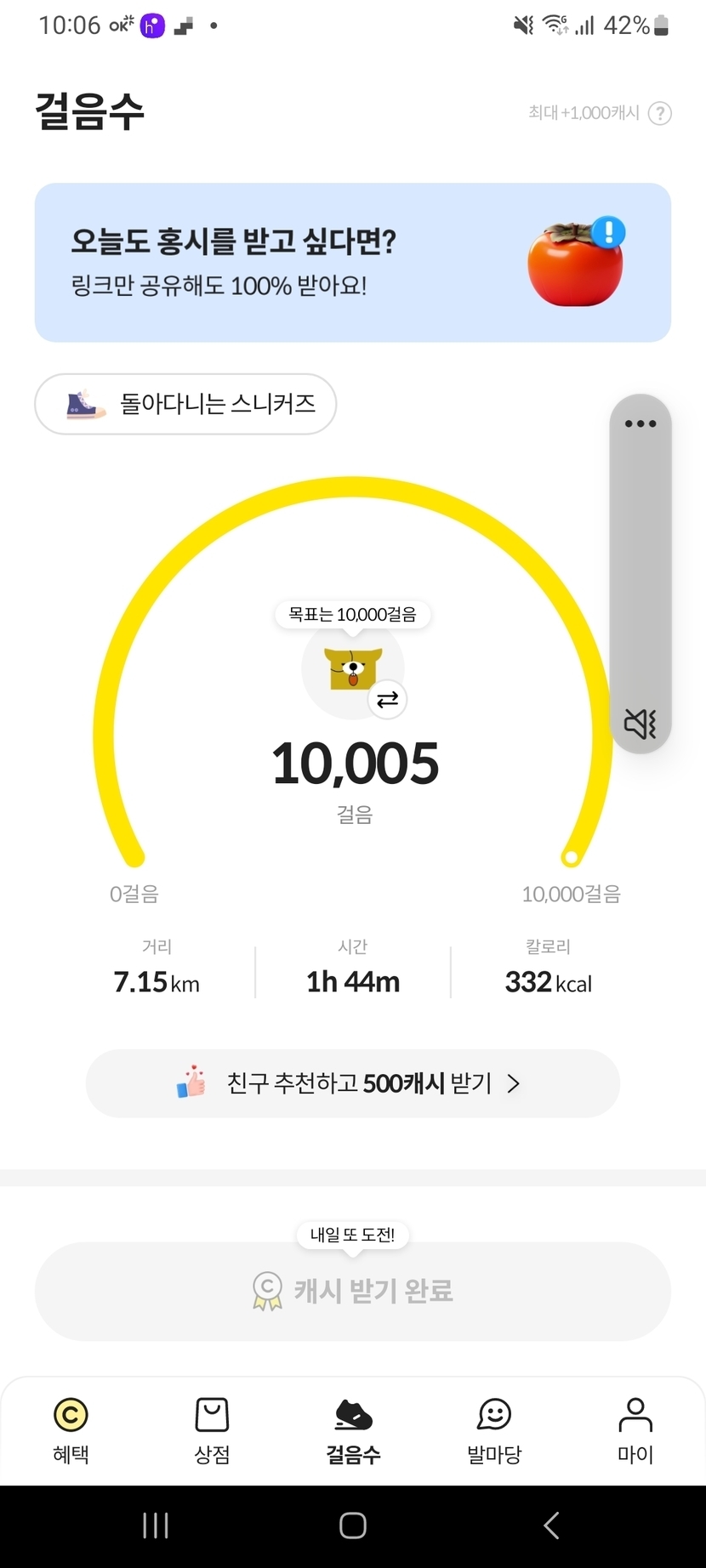Return to the home screen
This screenshot has width=706, height=1568.
click(353, 1525)
